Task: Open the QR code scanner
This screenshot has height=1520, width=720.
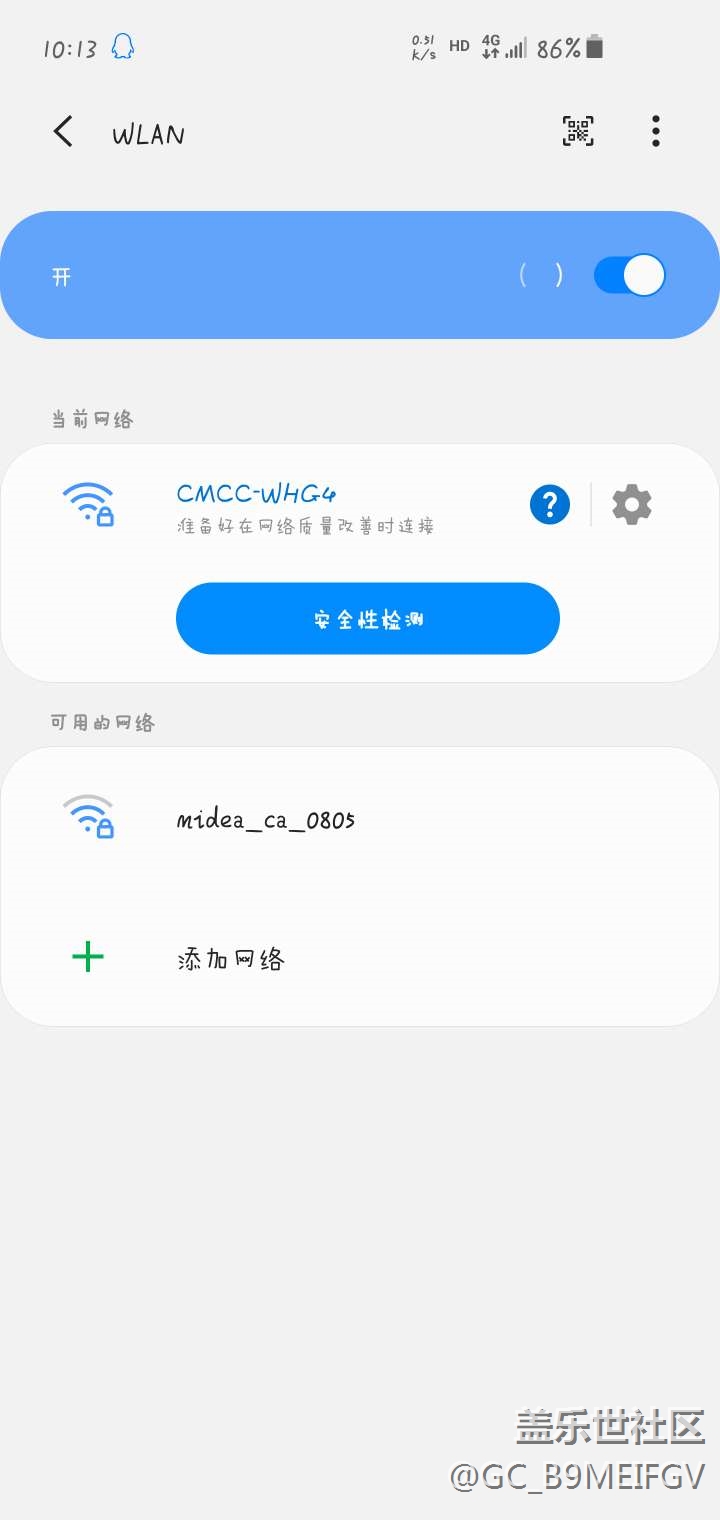Action: click(x=578, y=131)
